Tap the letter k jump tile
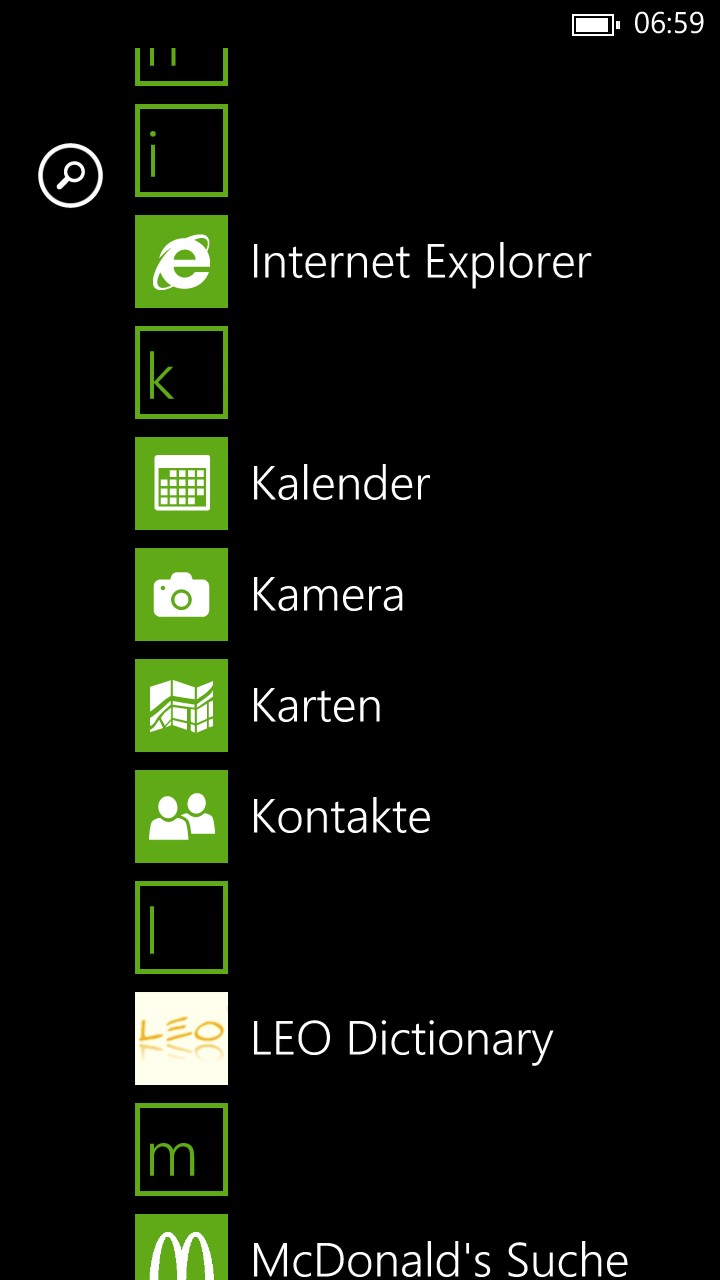This screenshot has width=720, height=1280. 181,373
